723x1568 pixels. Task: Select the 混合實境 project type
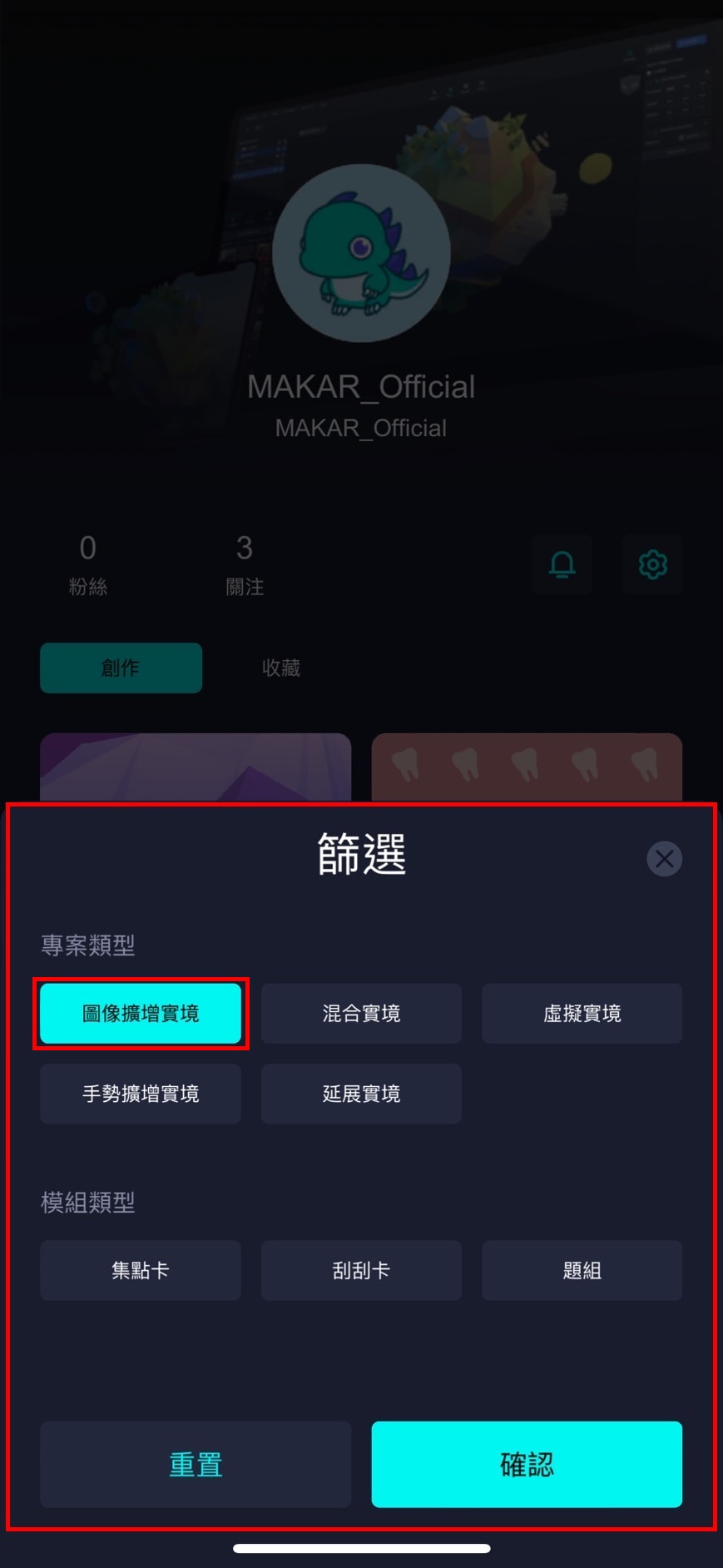point(361,1013)
